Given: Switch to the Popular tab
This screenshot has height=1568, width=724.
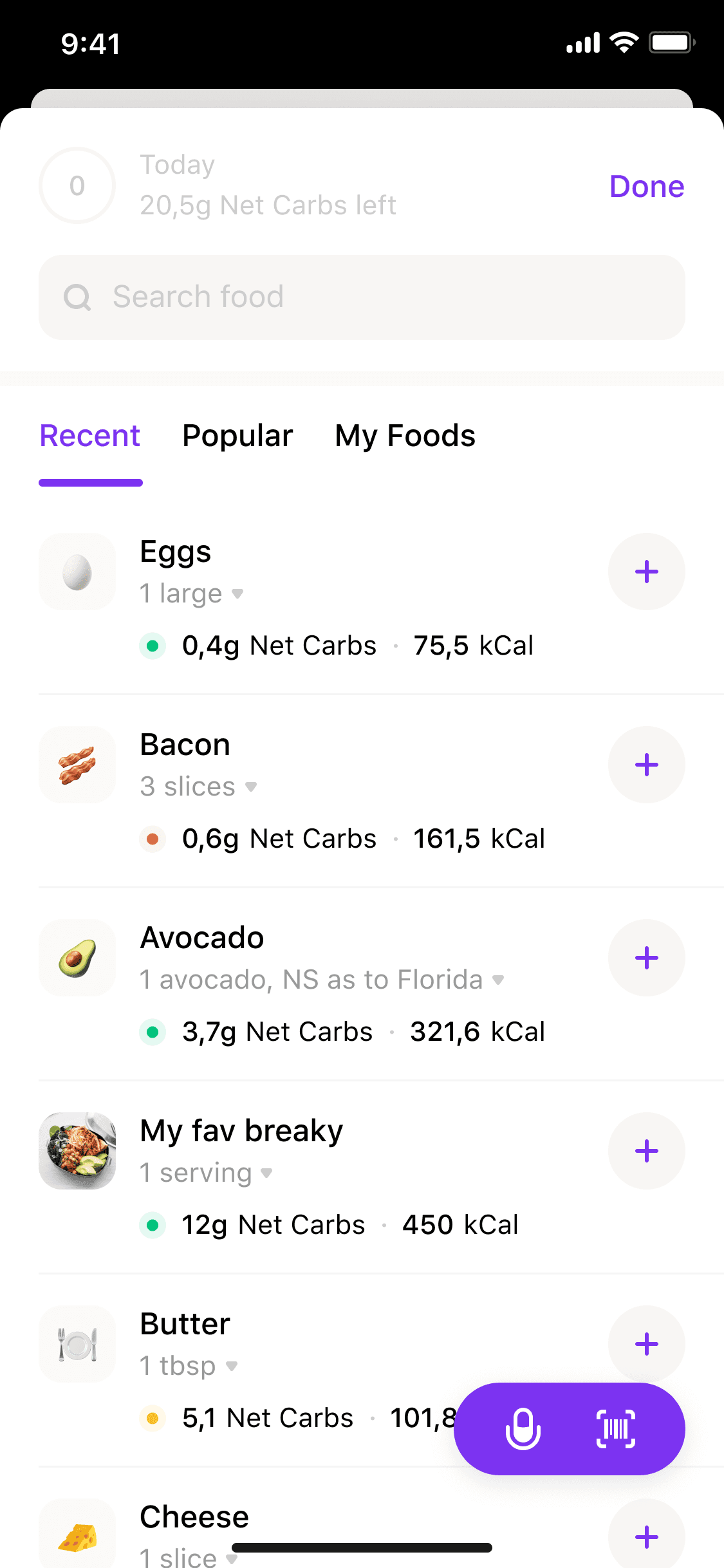Looking at the screenshot, I should (237, 436).
